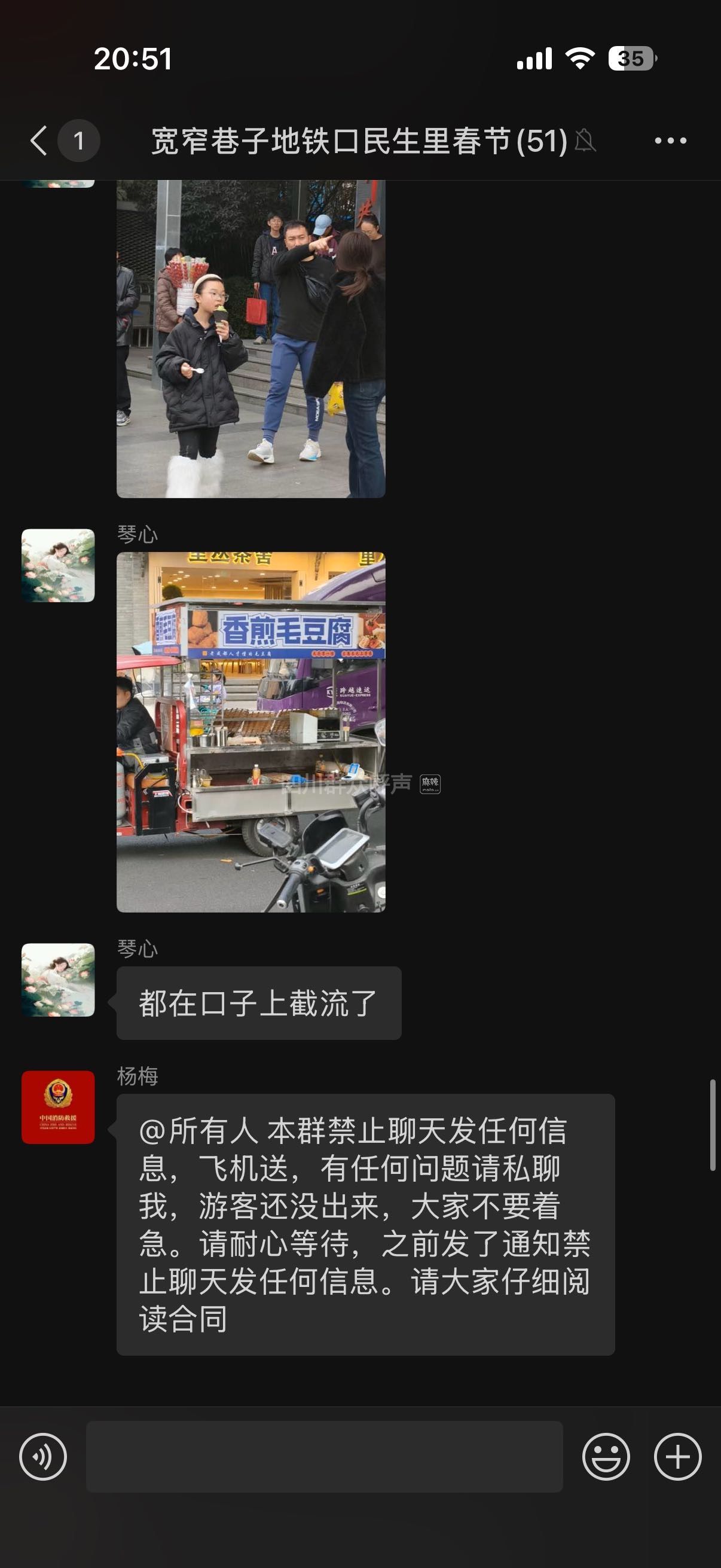The image size is (721, 1568).
Task: Go back to the chat list
Action: coord(39,141)
